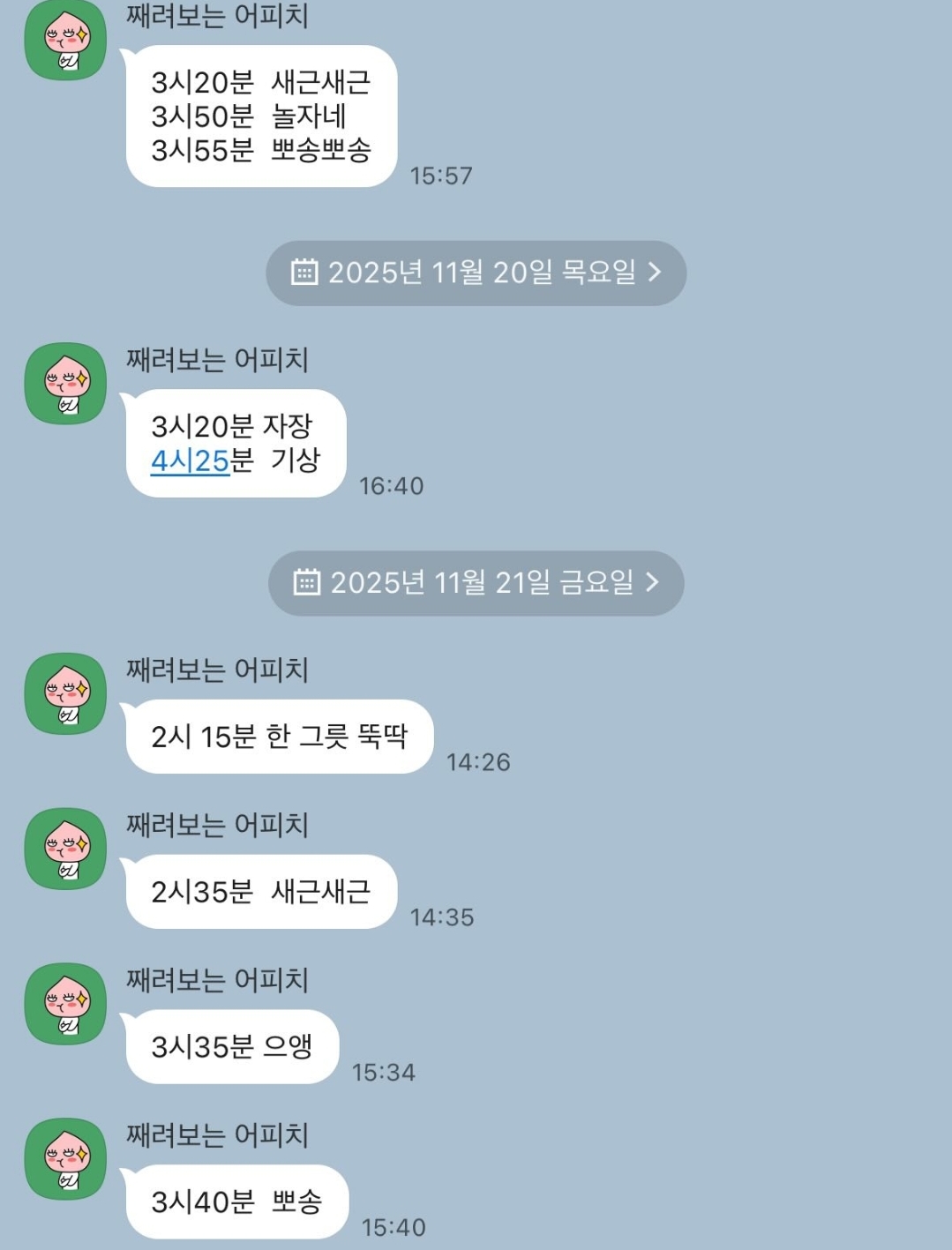Open the 2025년 11월 20일 목요일 date chip
Image resolution: width=952 pixels, height=1250 pixels.
click(476, 273)
